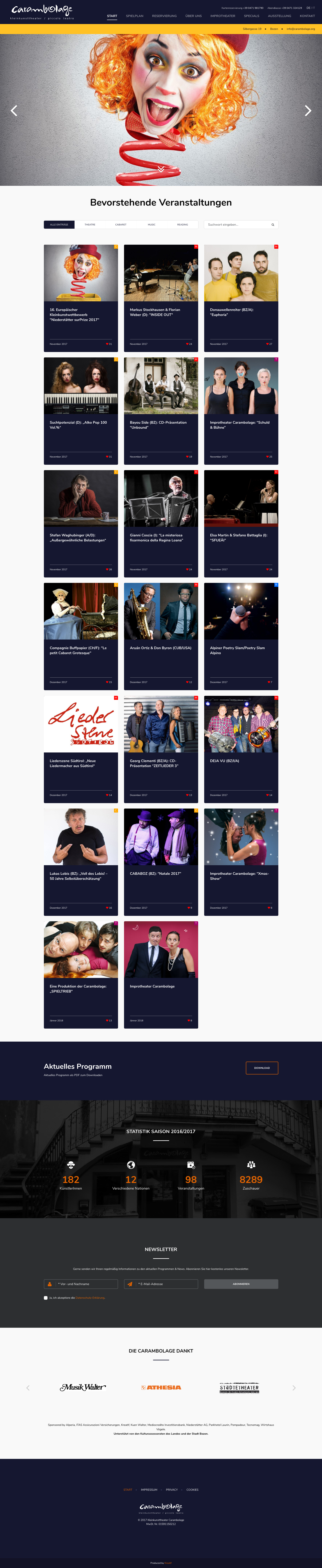Download the Aktuelles Programm PDF
This screenshot has height=1568, width=322.
(262, 1068)
